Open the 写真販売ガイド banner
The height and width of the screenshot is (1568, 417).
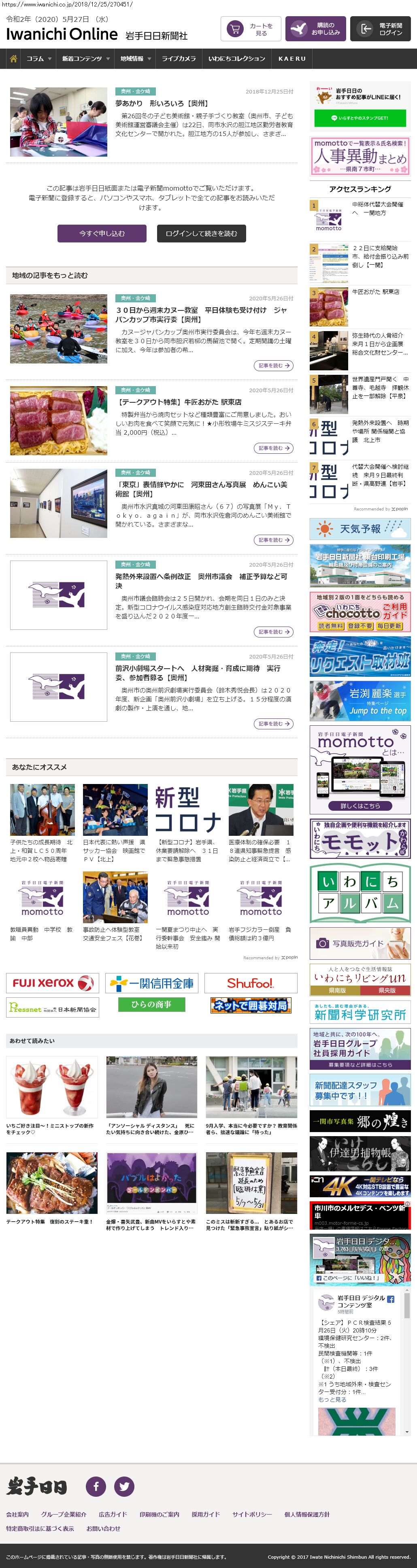360,943
